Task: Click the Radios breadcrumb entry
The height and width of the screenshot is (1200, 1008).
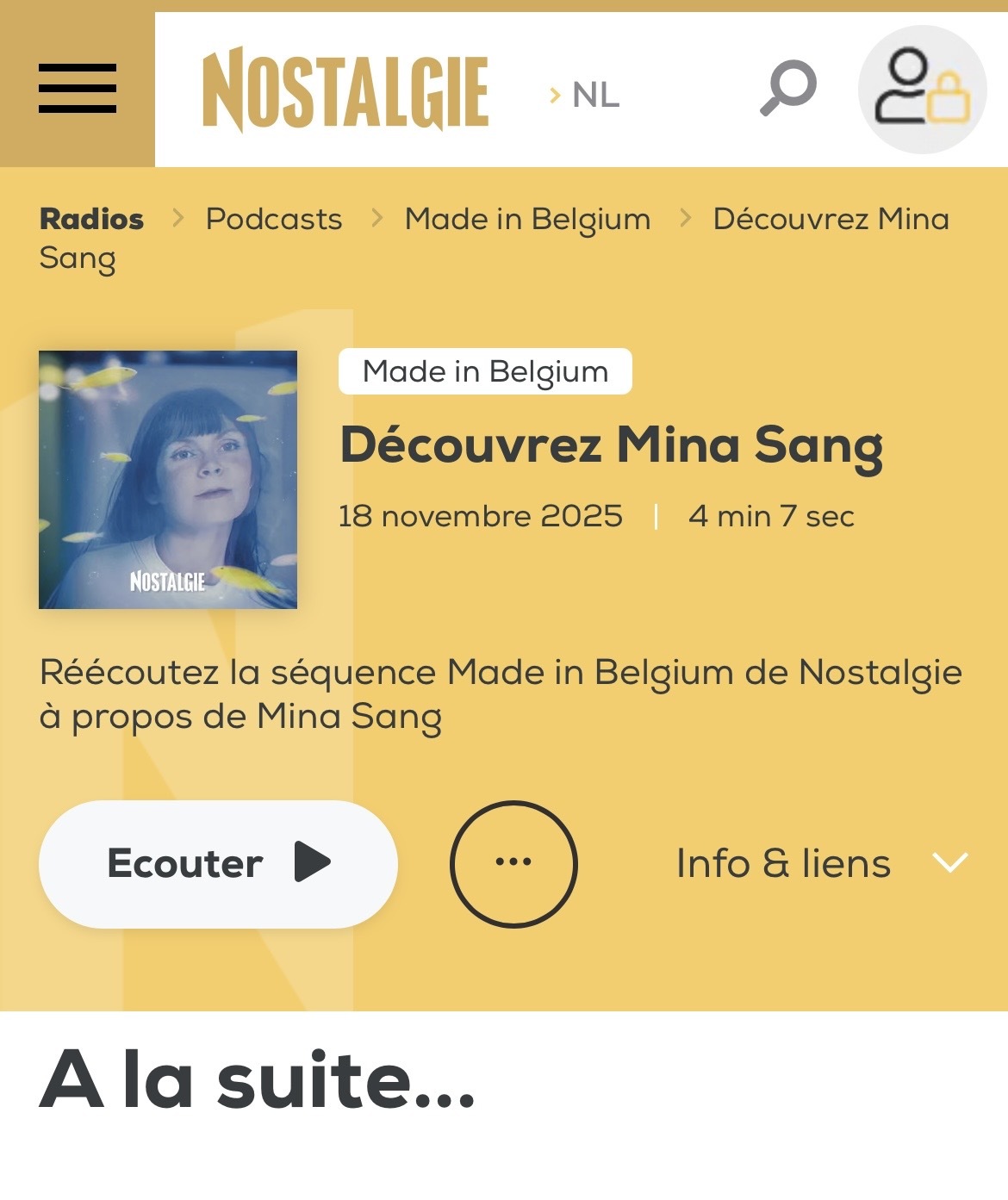Action: 91,219
